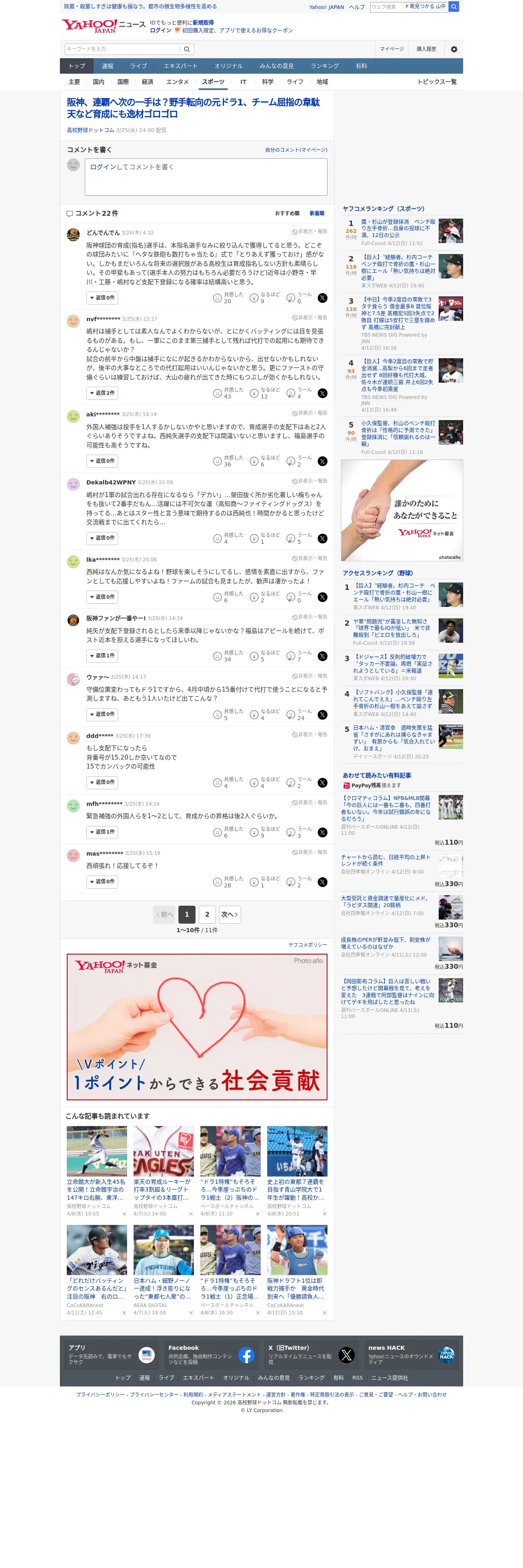Expand 返信2件 under nvf's comment

[x=102, y=393]
